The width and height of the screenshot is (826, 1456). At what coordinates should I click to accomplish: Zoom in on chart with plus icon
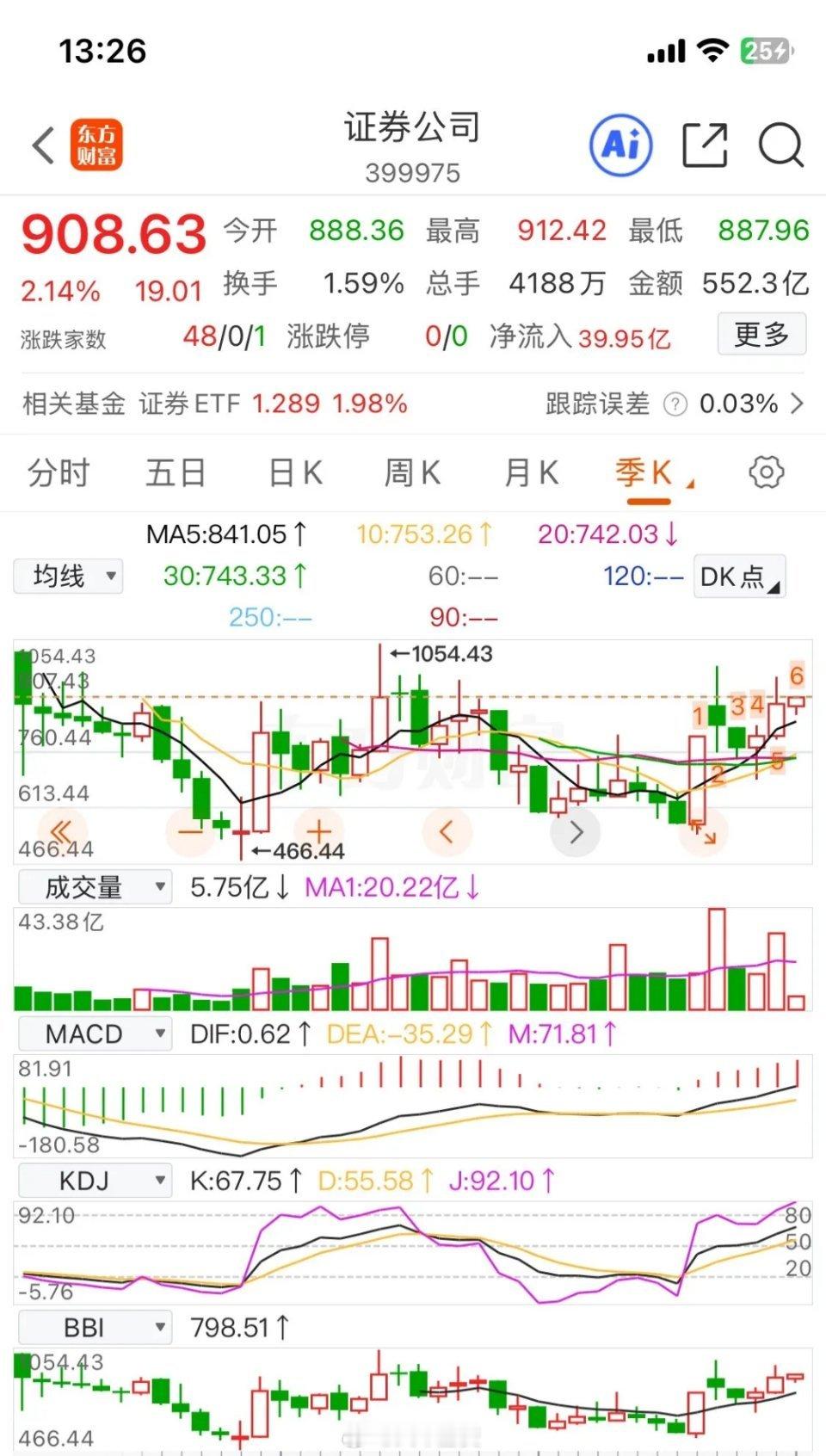click(317, 830)
